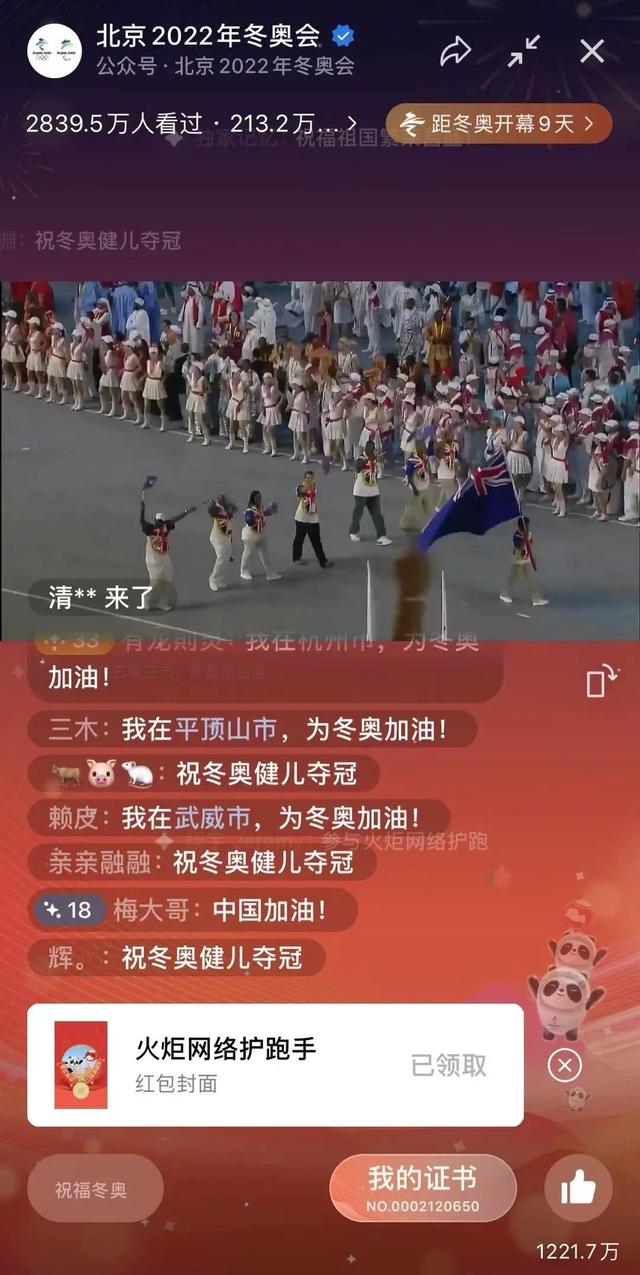640x1275 pixels.
Task: Open the 火炬网络护跑手 red envelope cover card
Action: pyautogui.click(x=274, y=1065)
